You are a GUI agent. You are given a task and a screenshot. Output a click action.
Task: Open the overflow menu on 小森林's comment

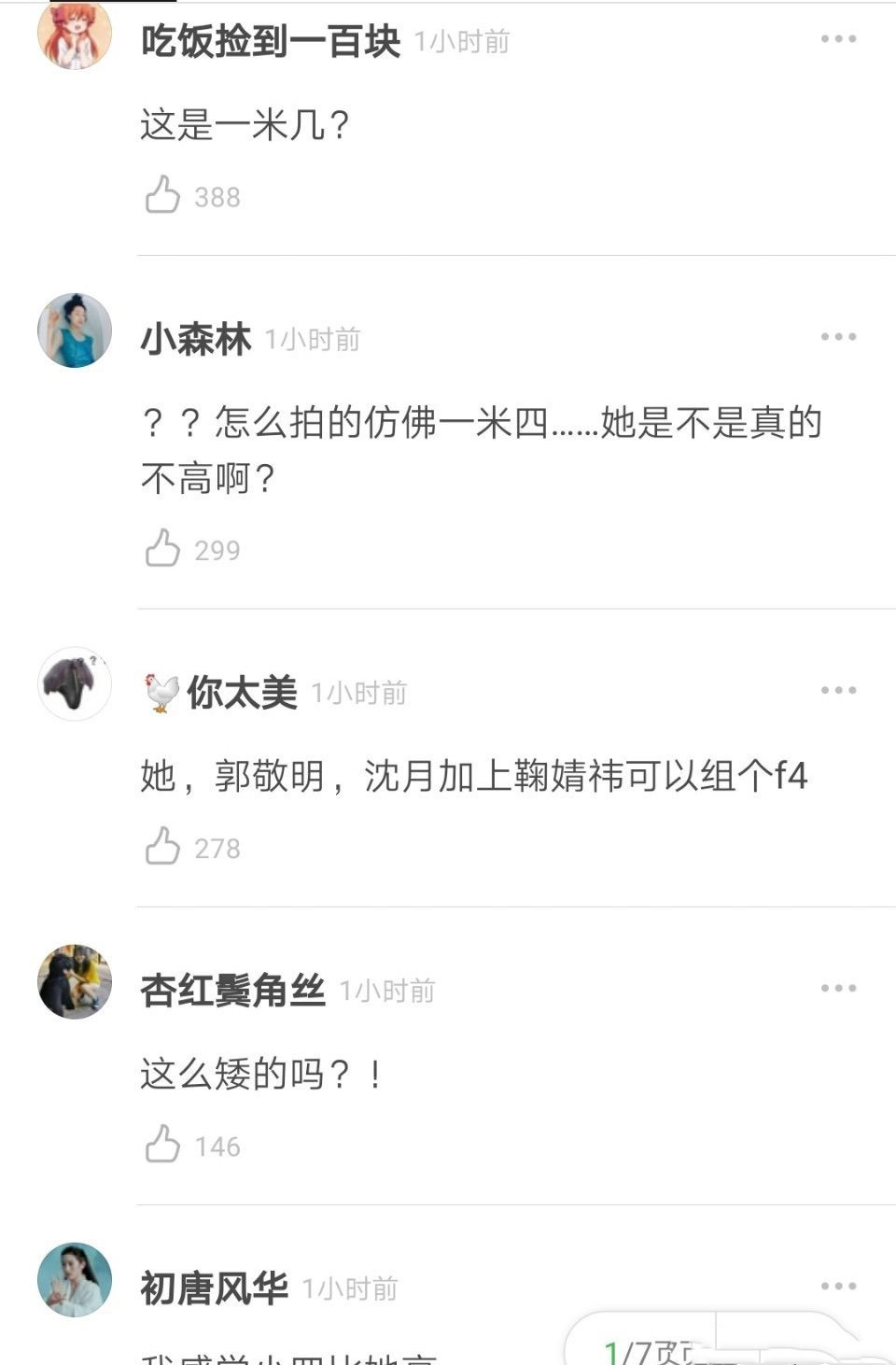click(x=838, y=337)
